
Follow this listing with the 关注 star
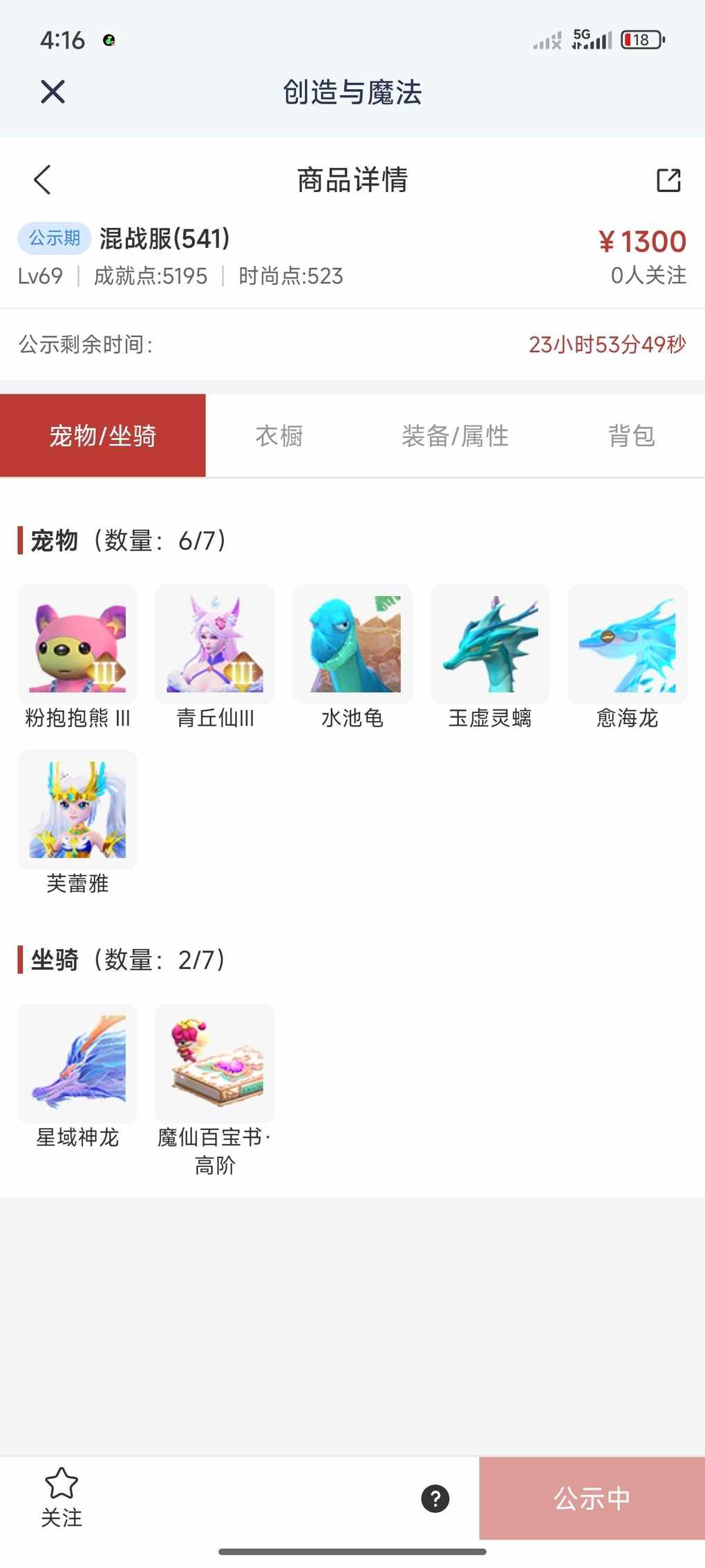pyautogui.click(x=62, y=1497)
